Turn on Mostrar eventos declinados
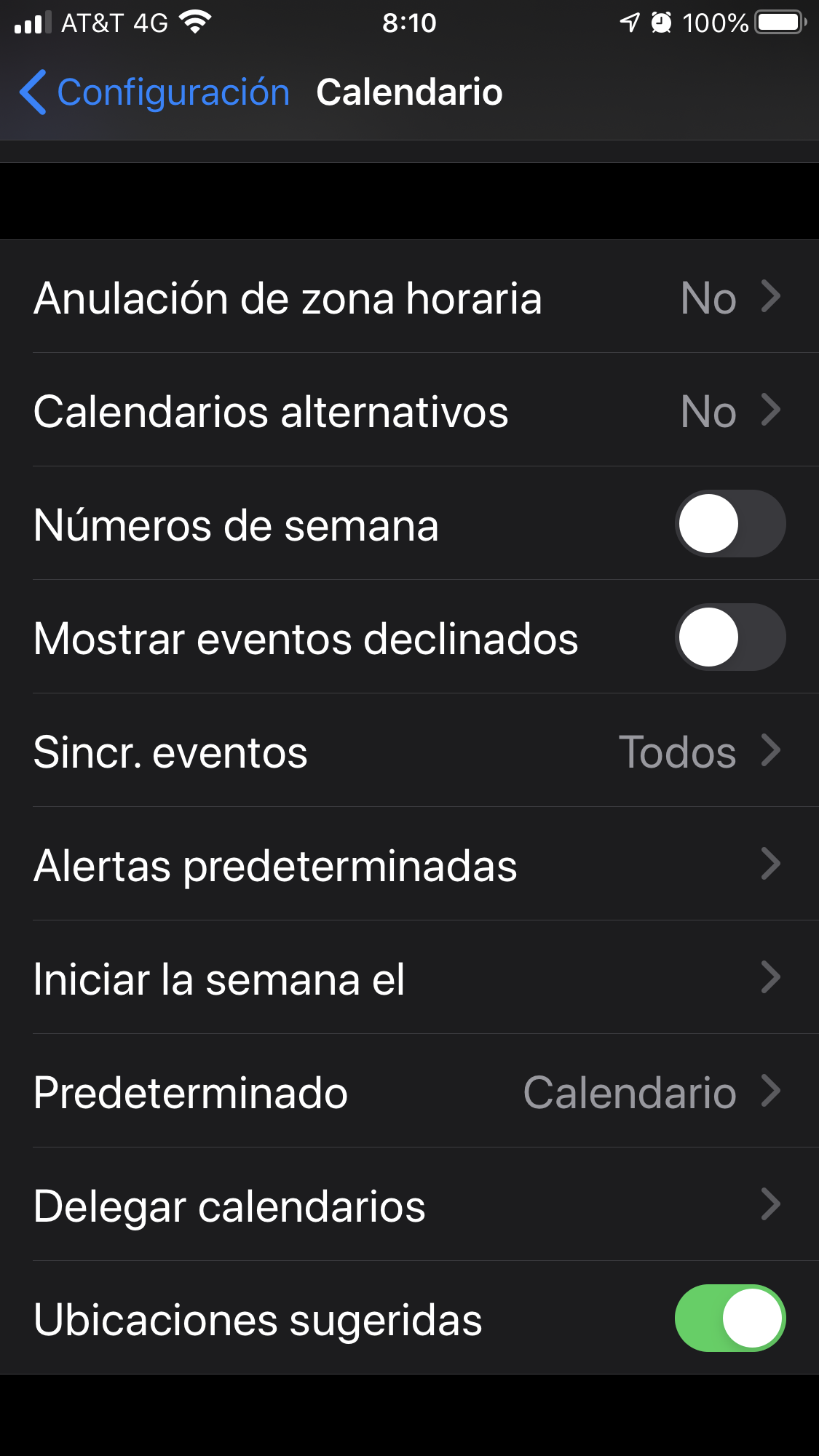This screenshot has width=819, height=1456. [x=729, y=637]
